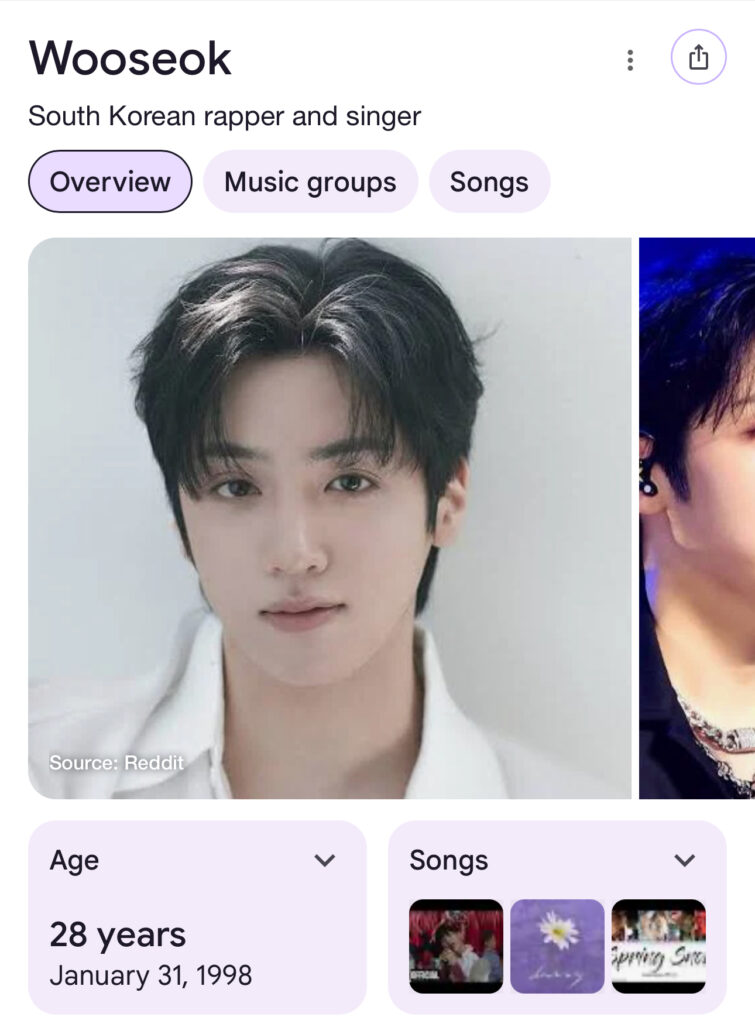Select the Overview chip
This screenshot has height=1024, width=755.
coord(110,182)
